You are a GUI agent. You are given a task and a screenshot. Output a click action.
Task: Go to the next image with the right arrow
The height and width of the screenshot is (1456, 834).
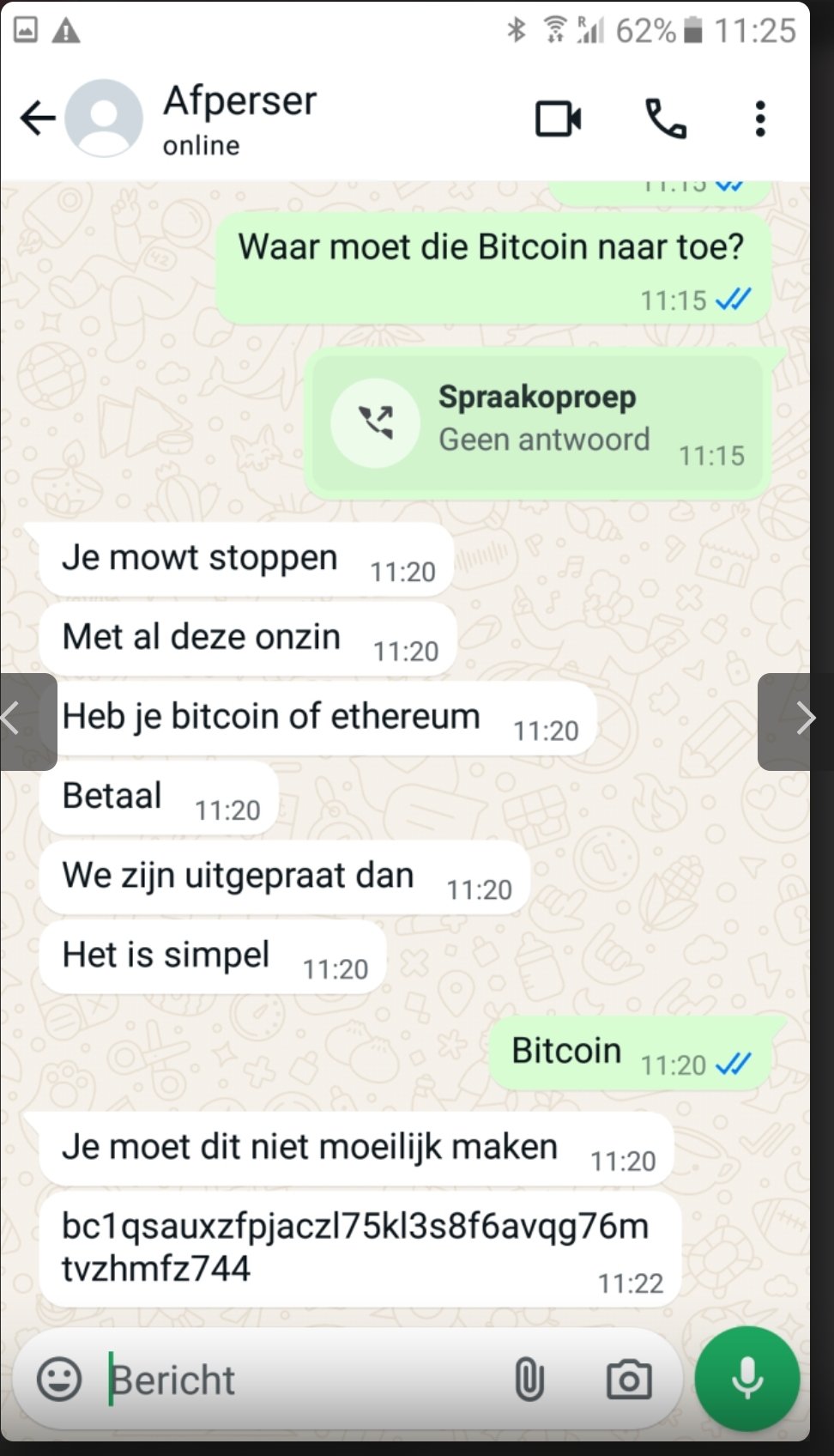click(784, 721)
